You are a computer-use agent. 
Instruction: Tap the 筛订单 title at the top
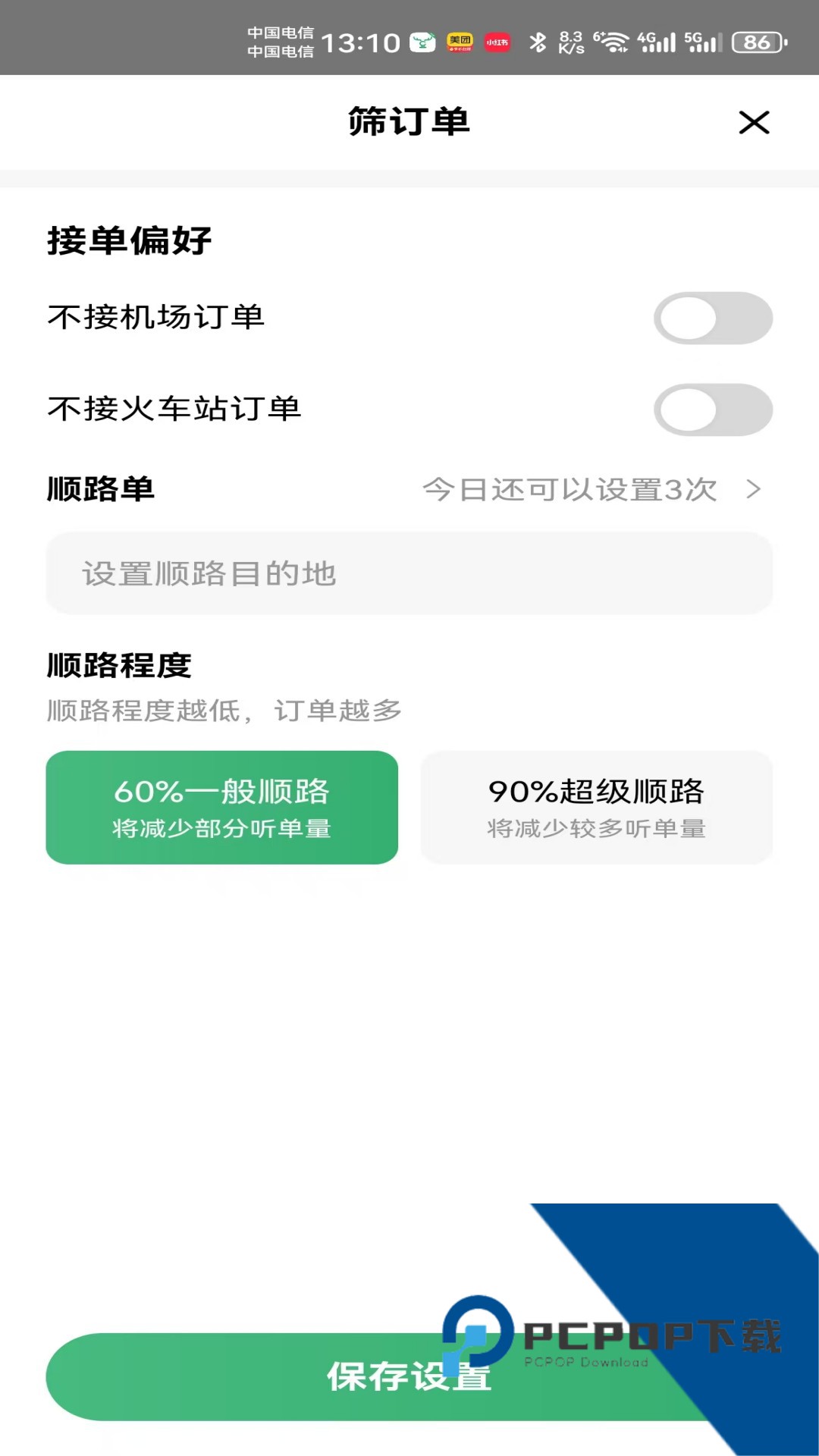pos(408,121)
